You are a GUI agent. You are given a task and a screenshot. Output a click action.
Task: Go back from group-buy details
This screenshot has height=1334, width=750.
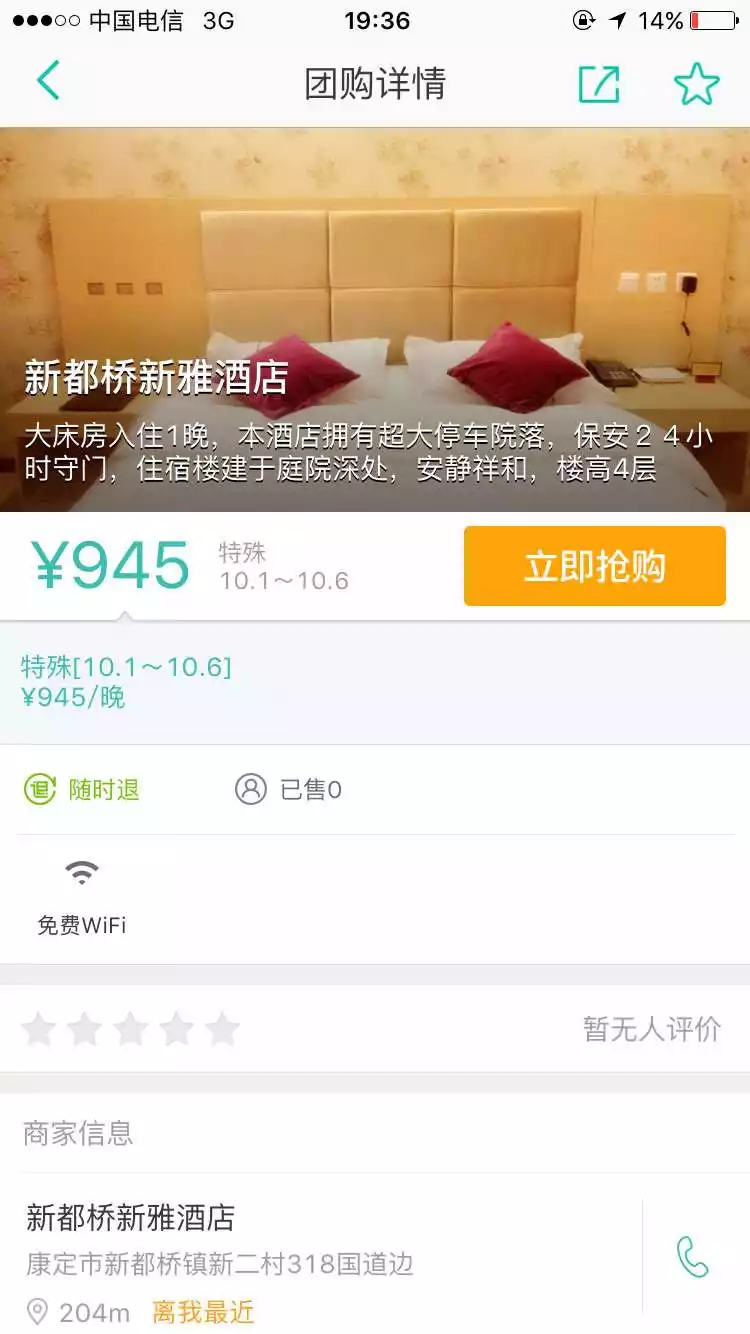point(48,82)
